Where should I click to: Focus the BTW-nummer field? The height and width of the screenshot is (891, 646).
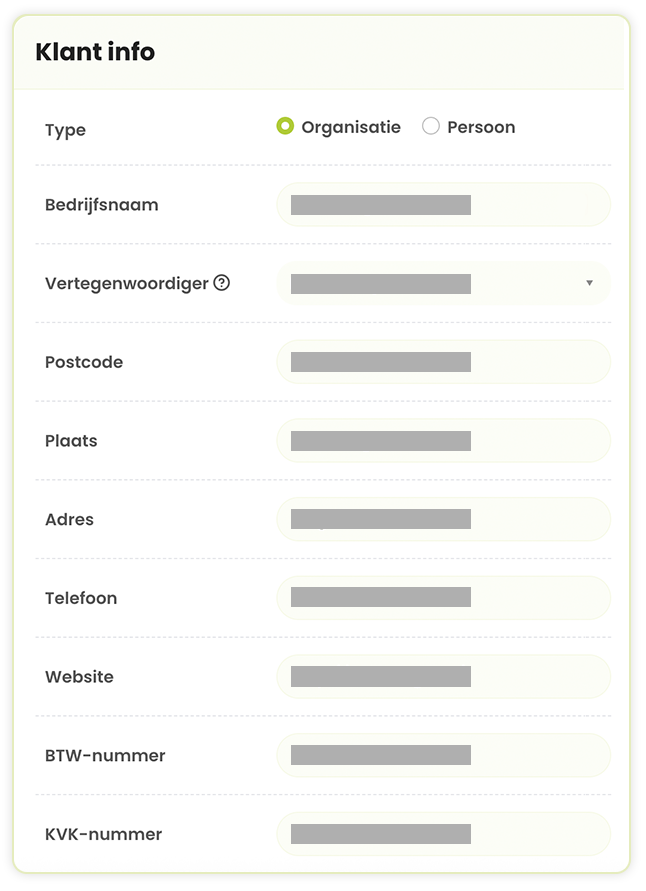point(443,755)
